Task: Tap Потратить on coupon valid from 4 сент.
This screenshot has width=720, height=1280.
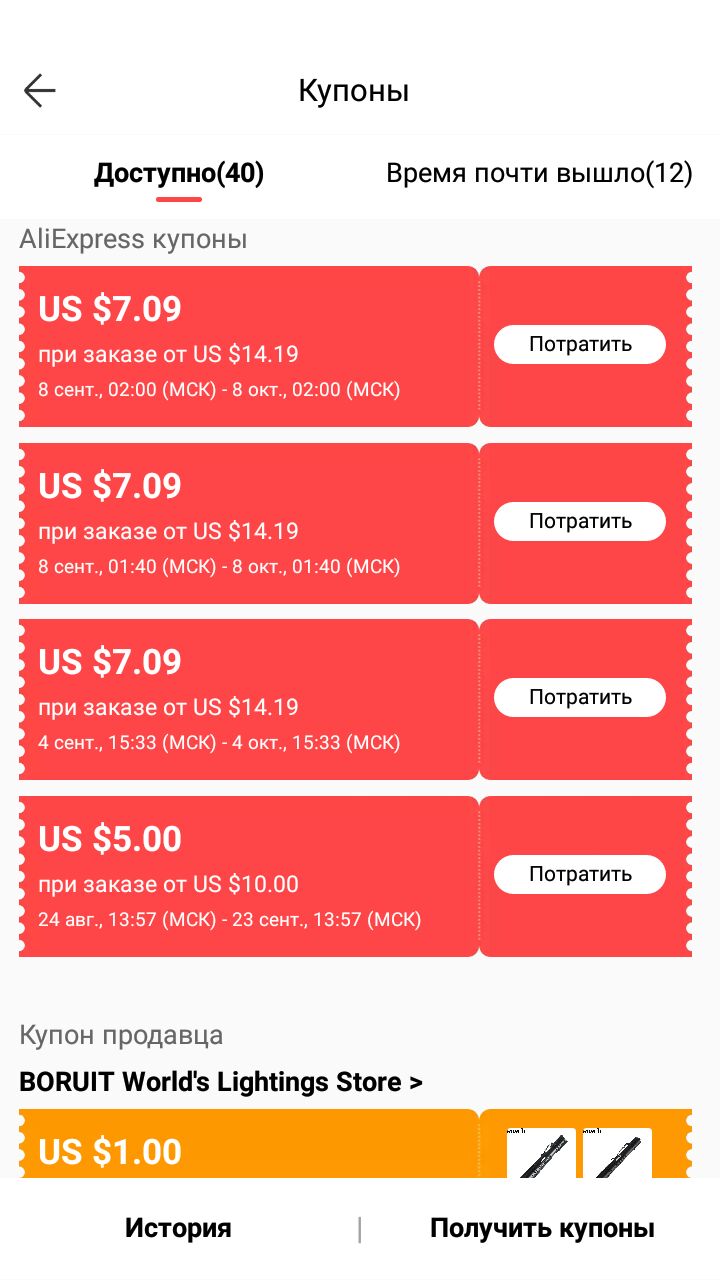Action: point(580,697)
